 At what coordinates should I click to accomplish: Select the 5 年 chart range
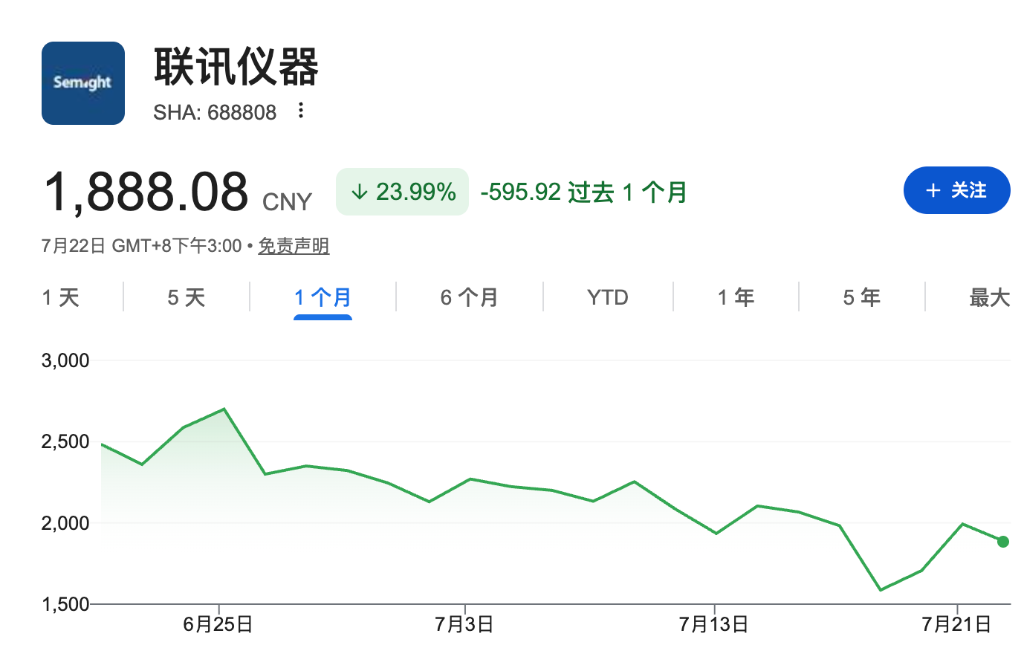click(x=861, y=298)
